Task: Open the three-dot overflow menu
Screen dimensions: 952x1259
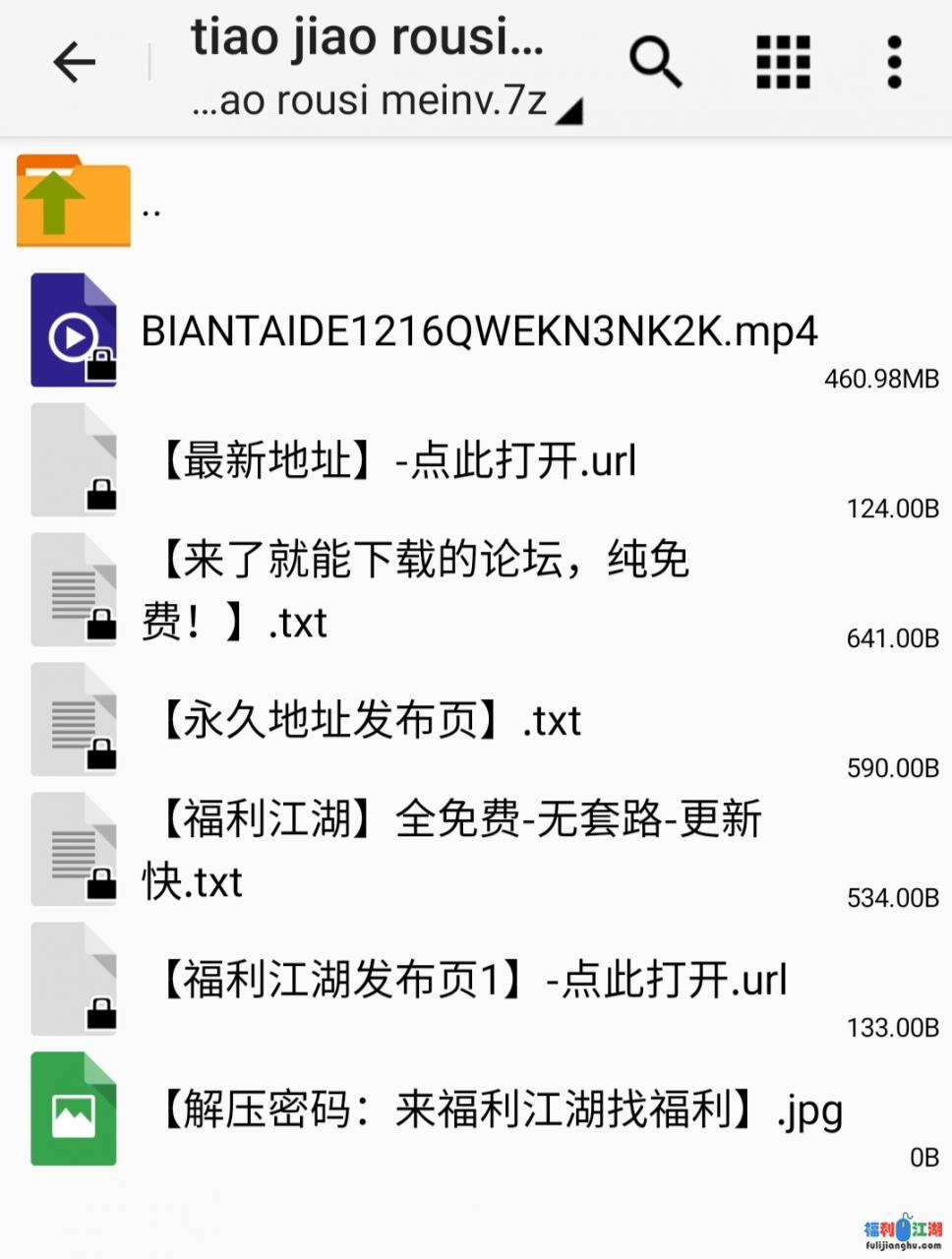Action: coord(893,62)
